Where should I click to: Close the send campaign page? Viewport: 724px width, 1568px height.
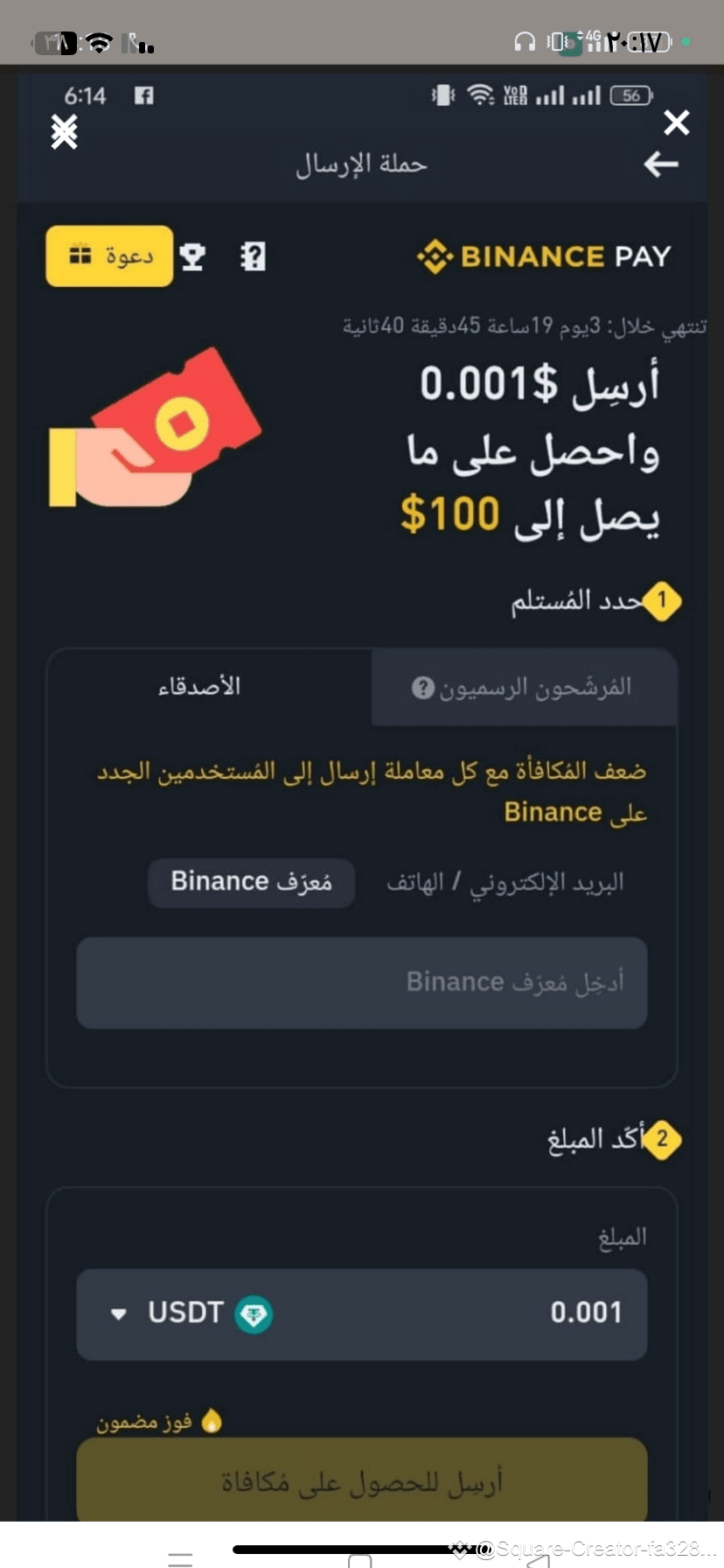tap(676, 122)
